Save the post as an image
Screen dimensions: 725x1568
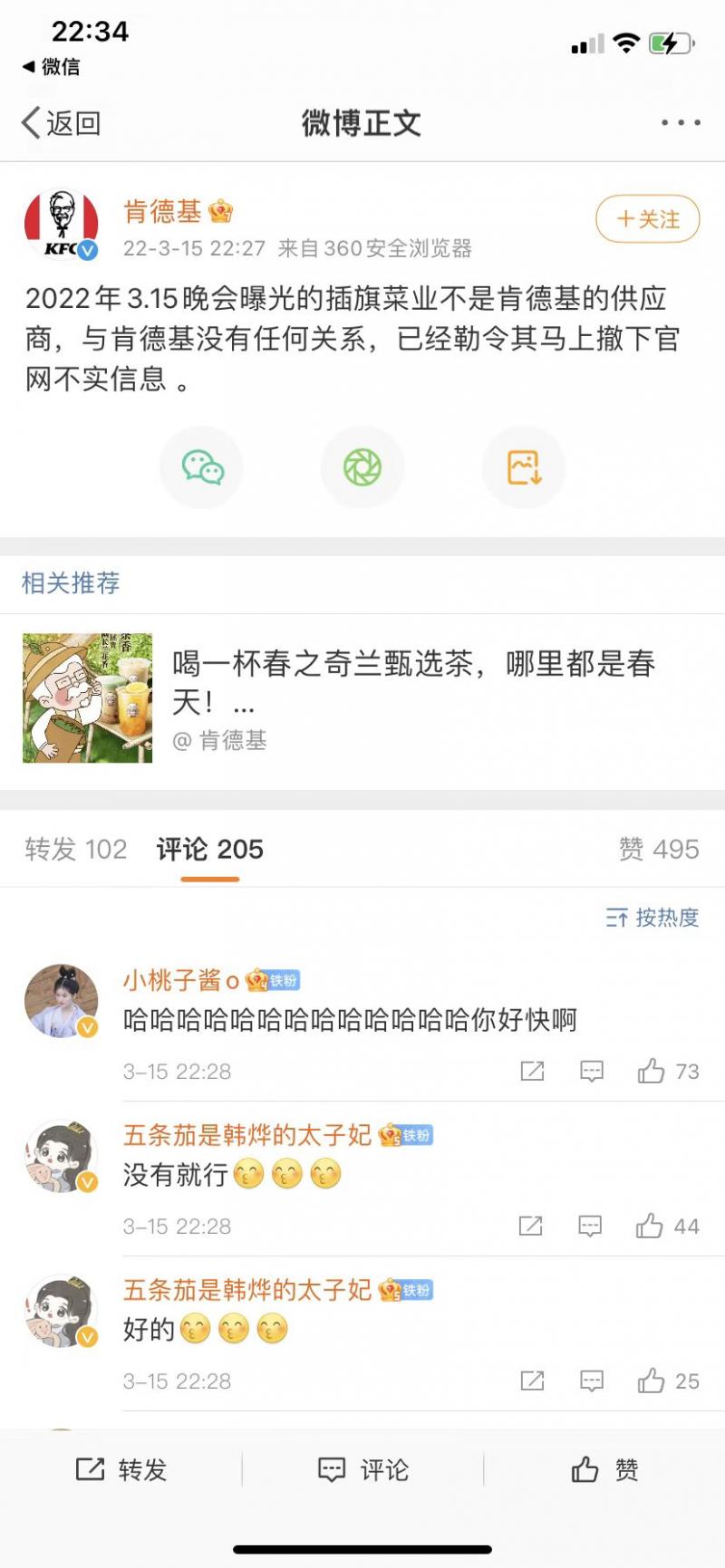[524, 467]
